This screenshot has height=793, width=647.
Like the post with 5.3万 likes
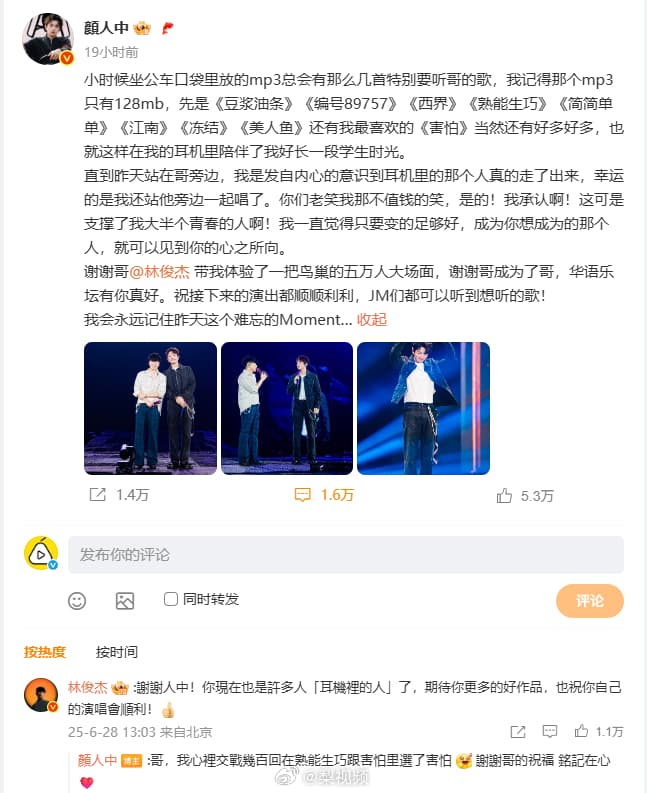526,495
